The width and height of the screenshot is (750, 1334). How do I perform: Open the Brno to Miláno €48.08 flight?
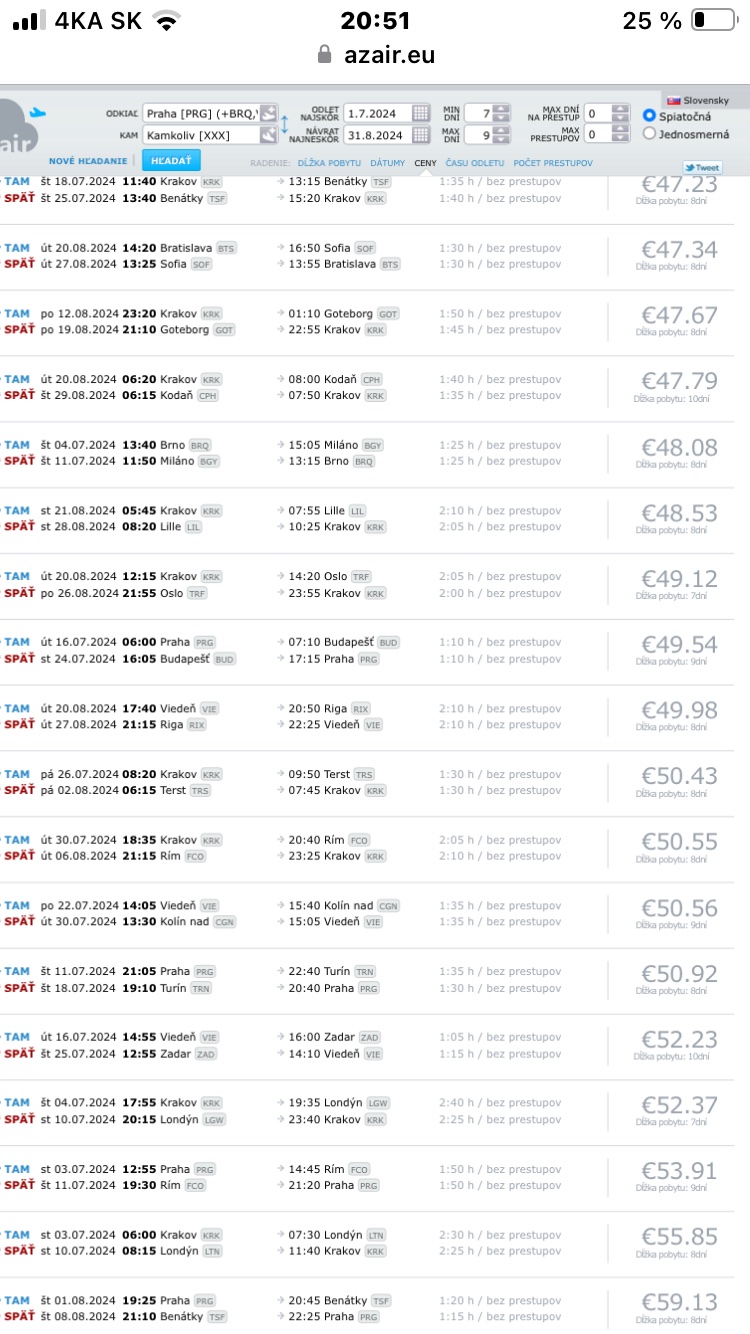click(x=679, y=448)
